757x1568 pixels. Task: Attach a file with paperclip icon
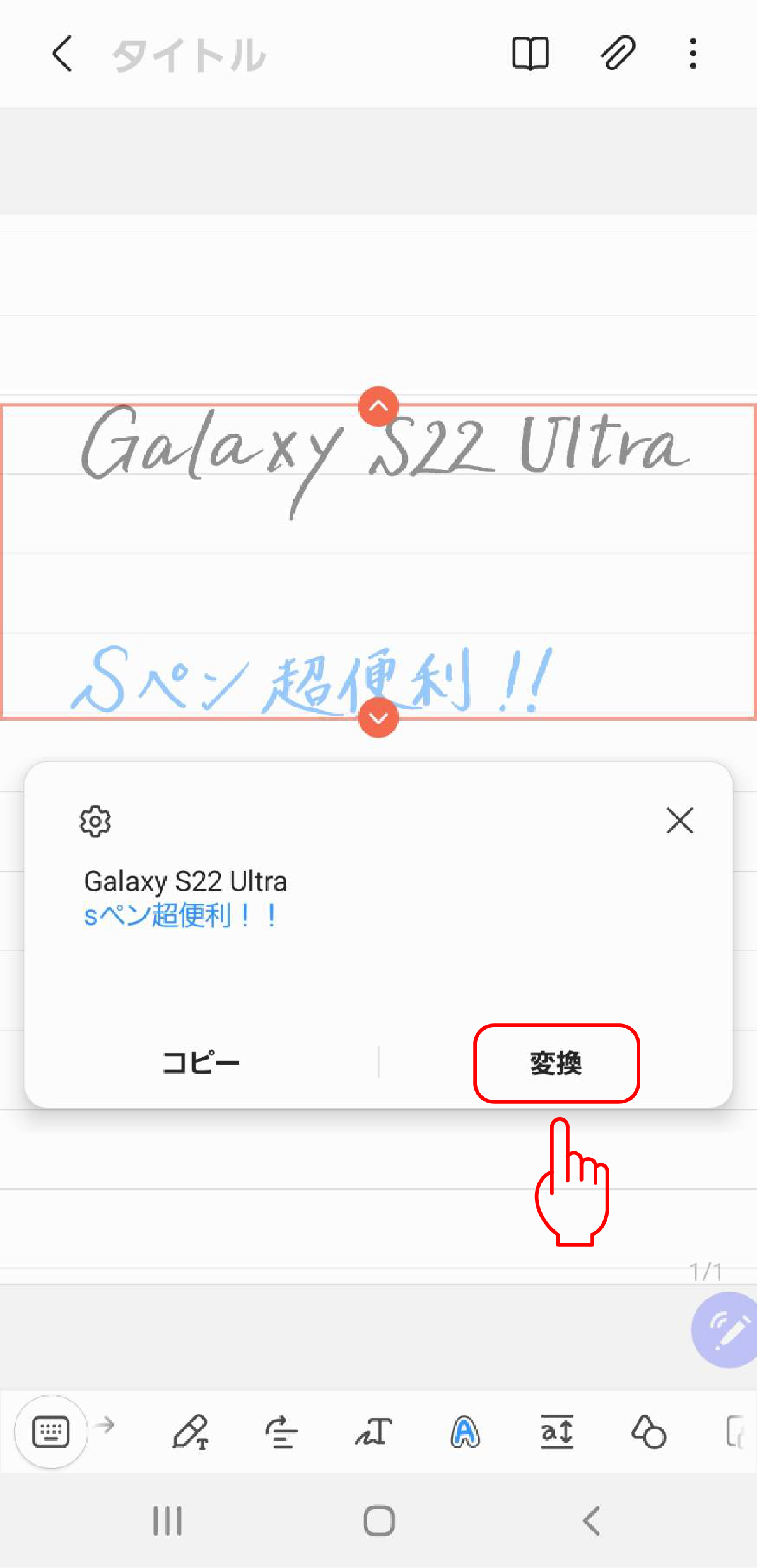click(618, 53)
